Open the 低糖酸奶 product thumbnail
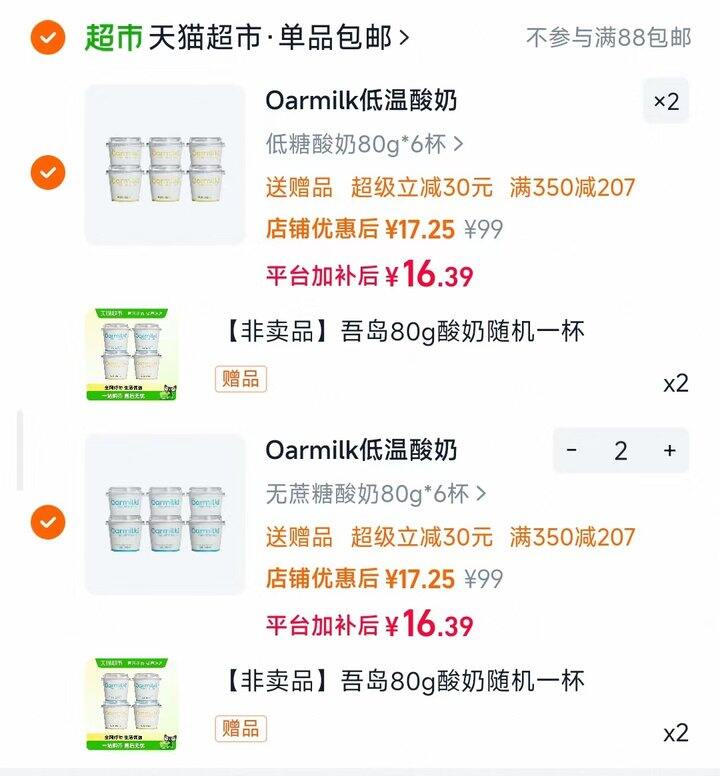The width and height of the screenshot is (720, 776). (163, 167)
